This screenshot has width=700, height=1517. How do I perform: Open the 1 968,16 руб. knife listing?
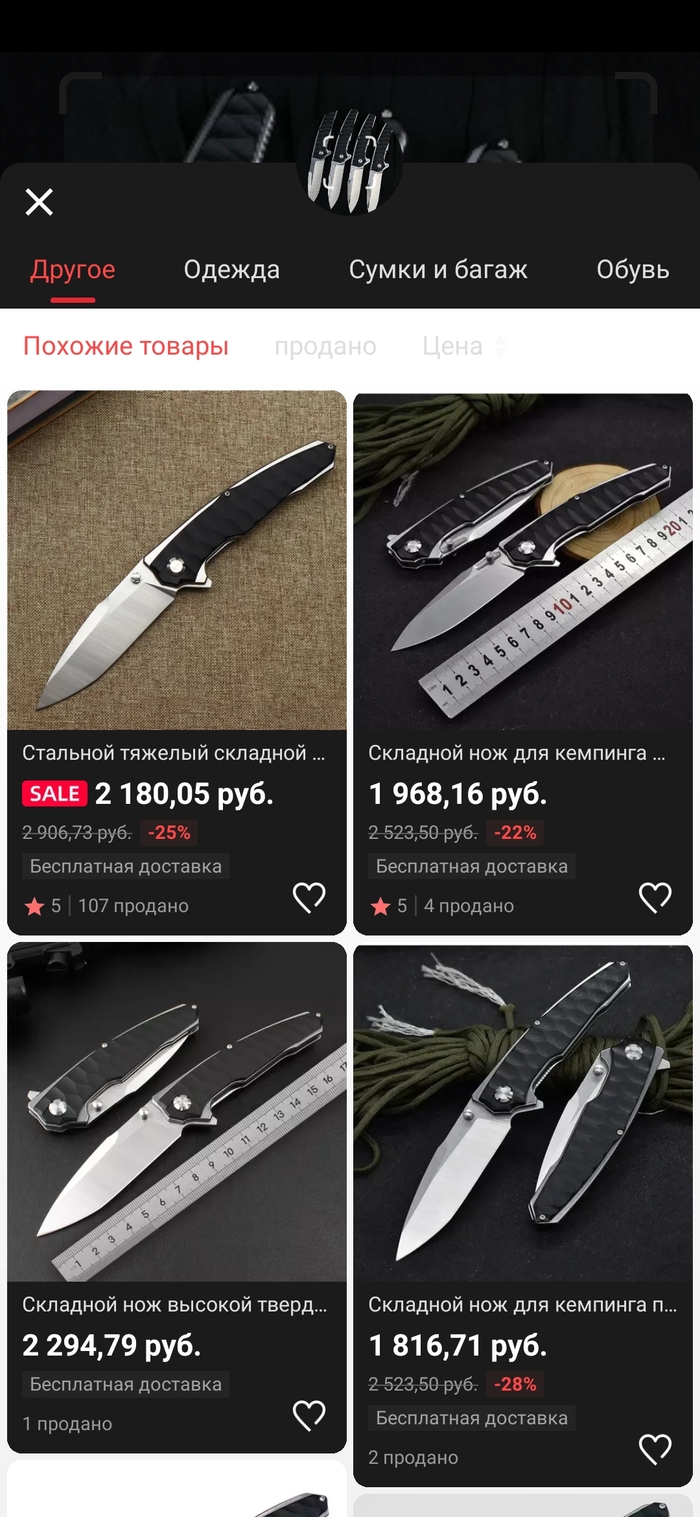point(523,560)
